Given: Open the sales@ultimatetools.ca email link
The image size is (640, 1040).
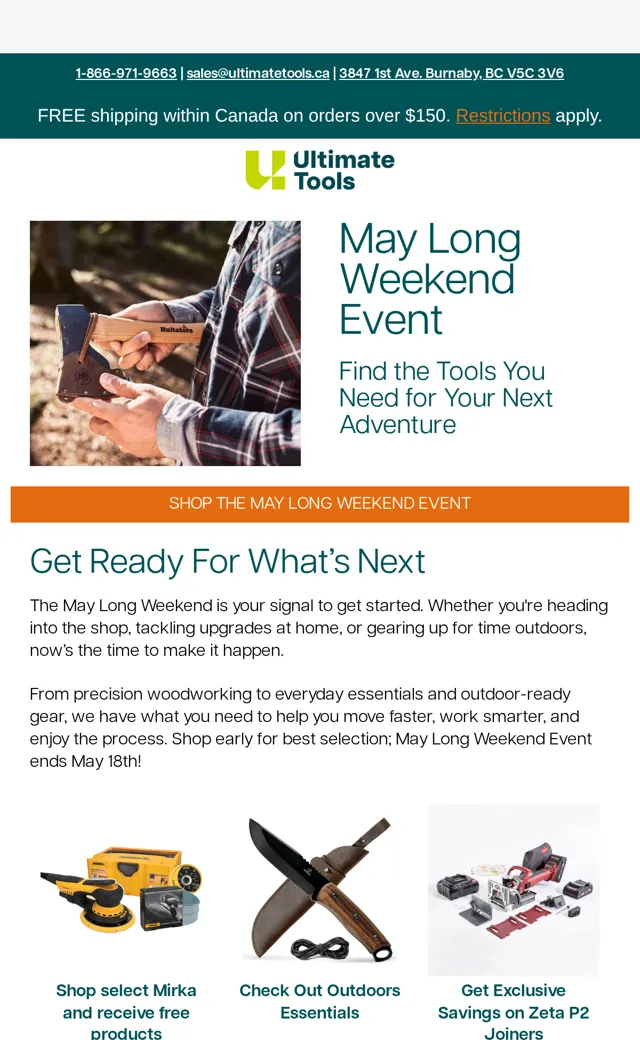Looking at the screenshot, I should pos(258,73).
